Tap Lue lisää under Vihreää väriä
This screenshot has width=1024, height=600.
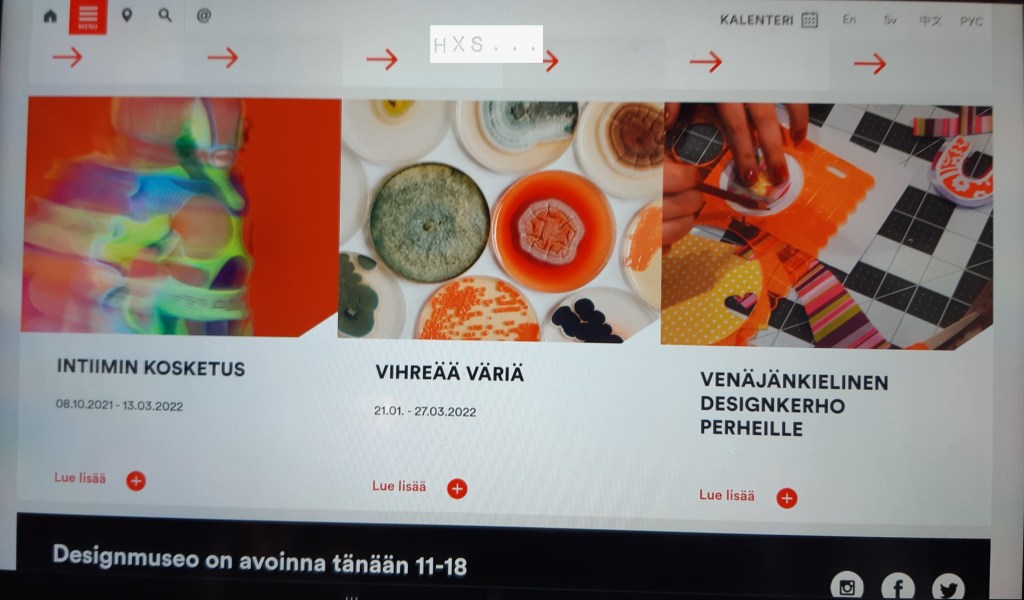(x=418, y=487)
